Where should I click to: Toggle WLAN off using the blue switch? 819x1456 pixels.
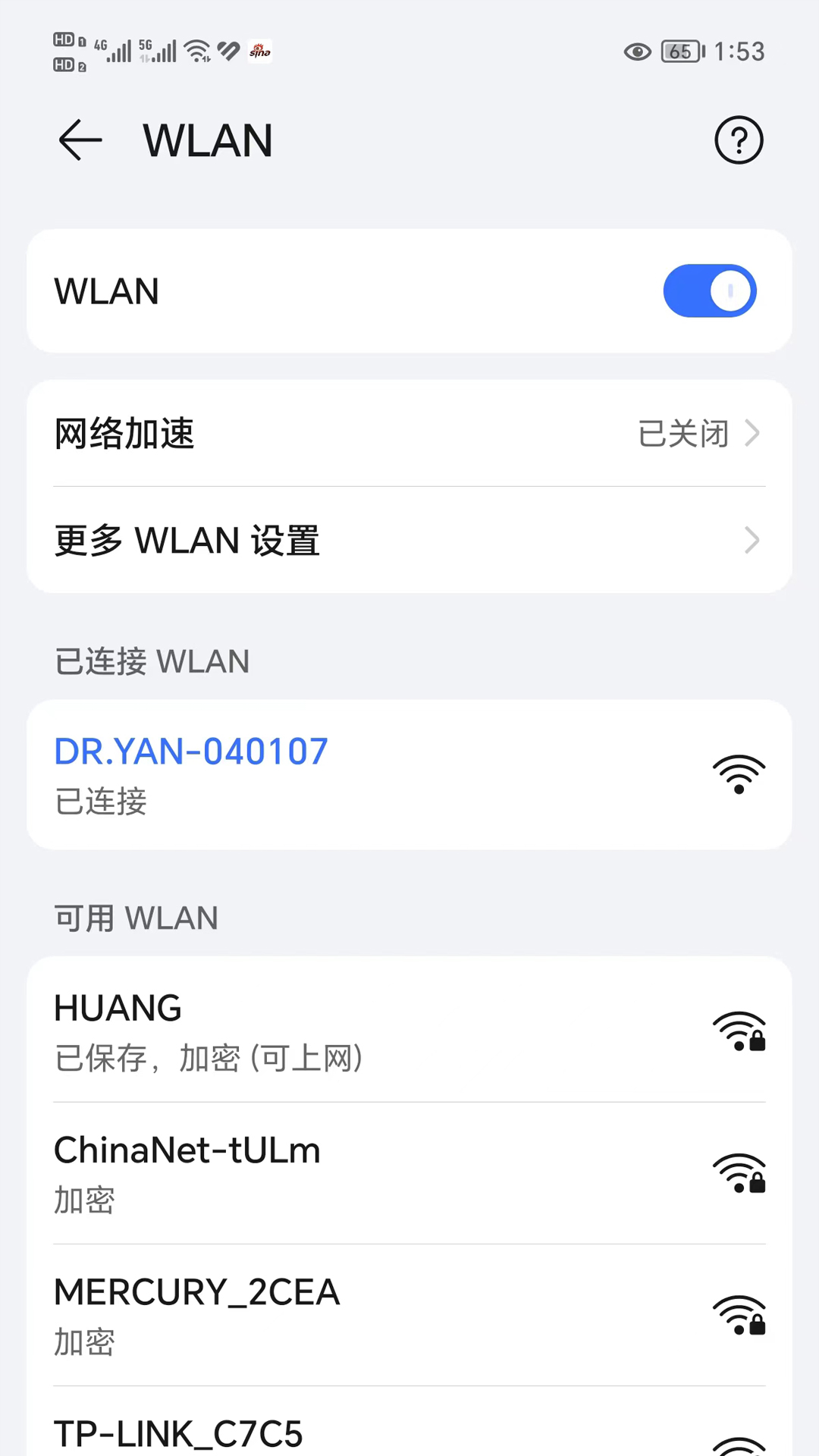pyautogui.click(x=710, y=290)
